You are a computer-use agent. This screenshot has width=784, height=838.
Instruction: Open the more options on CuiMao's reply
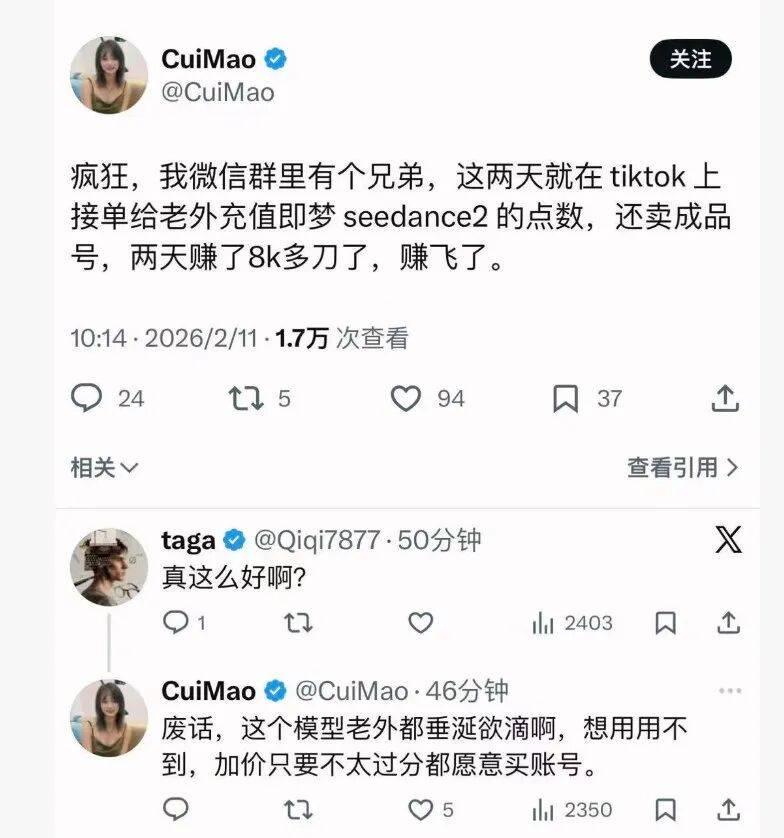[x=730, y=691]
